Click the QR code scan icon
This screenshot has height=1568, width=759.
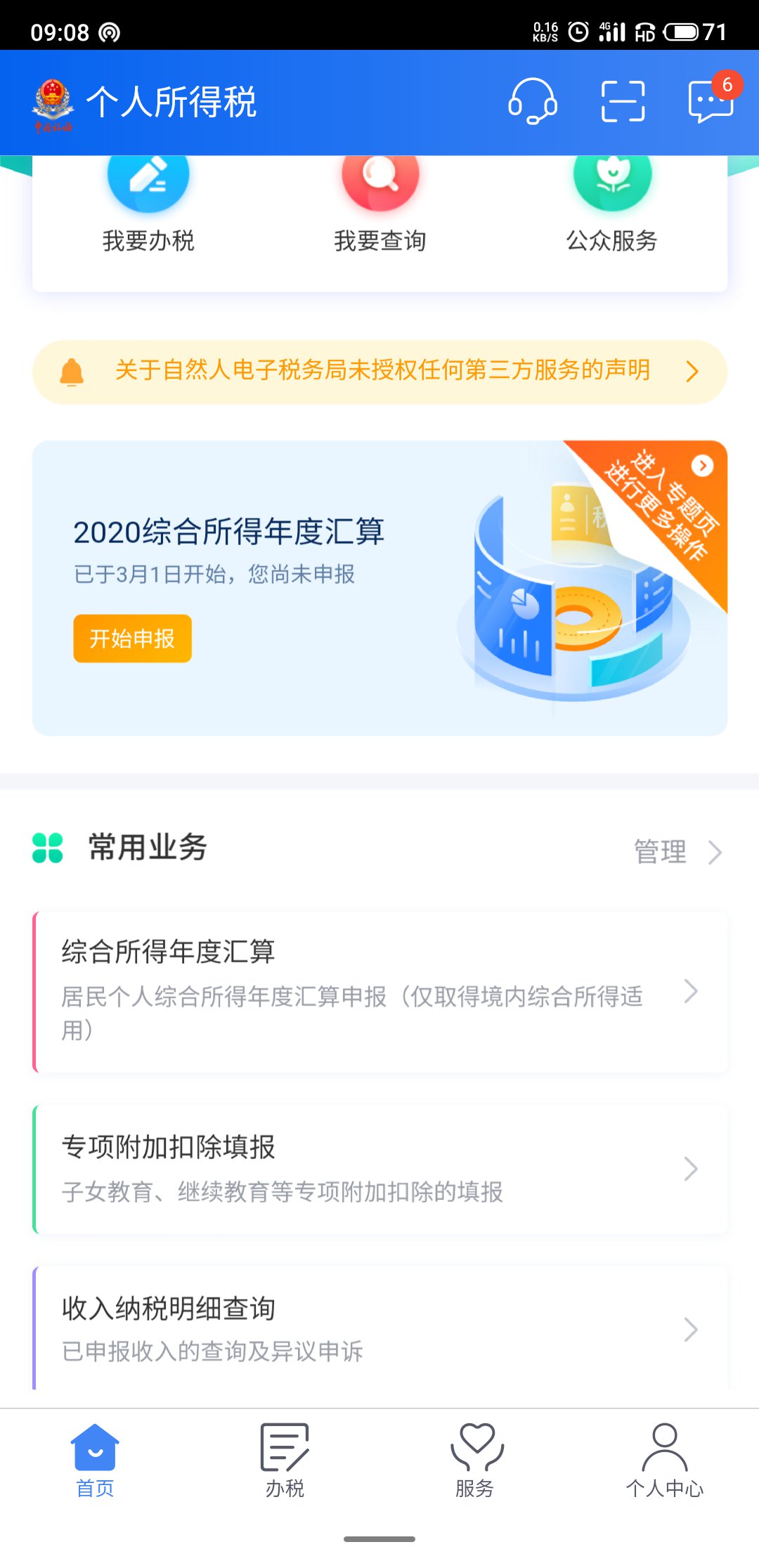[x=622, y=102]
